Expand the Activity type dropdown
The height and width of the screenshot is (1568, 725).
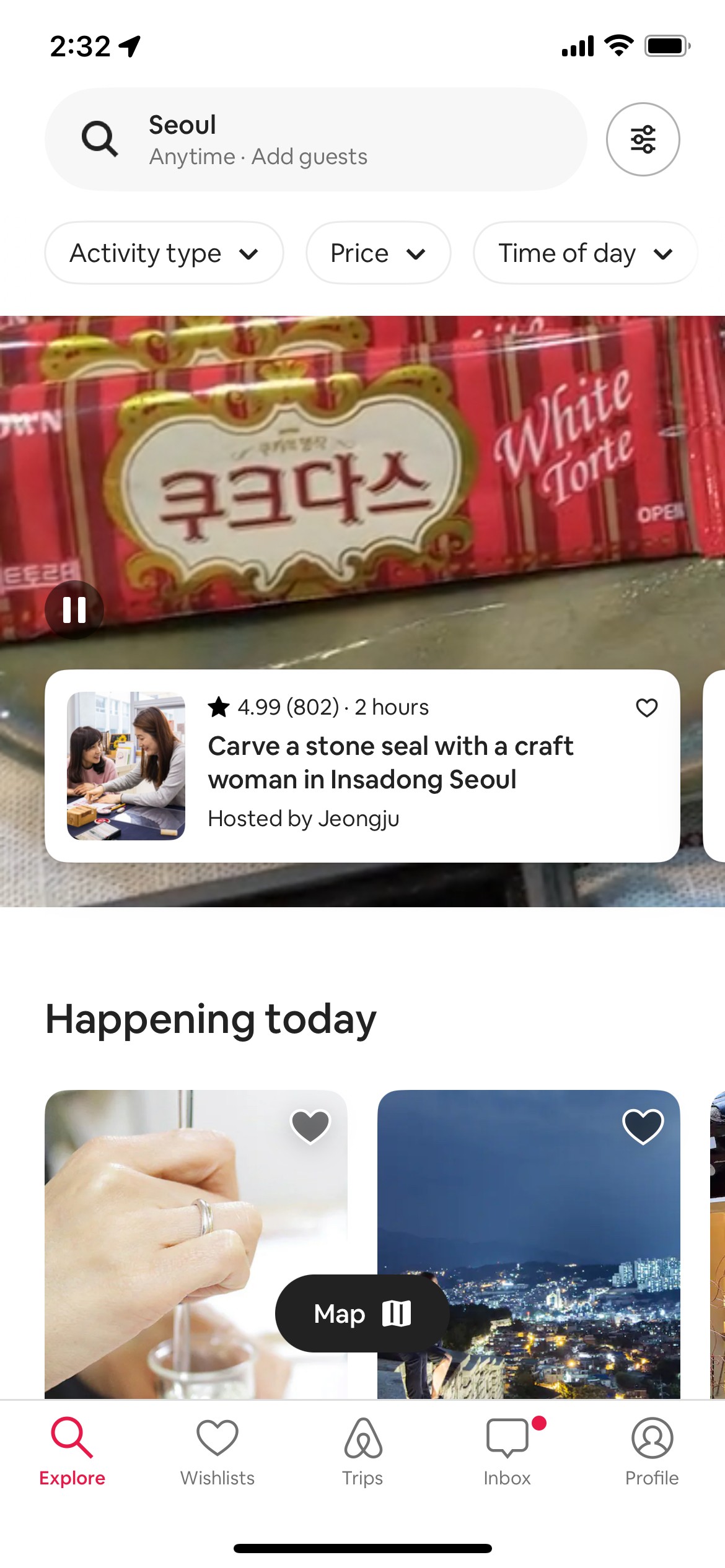click(x=164, y=253)
